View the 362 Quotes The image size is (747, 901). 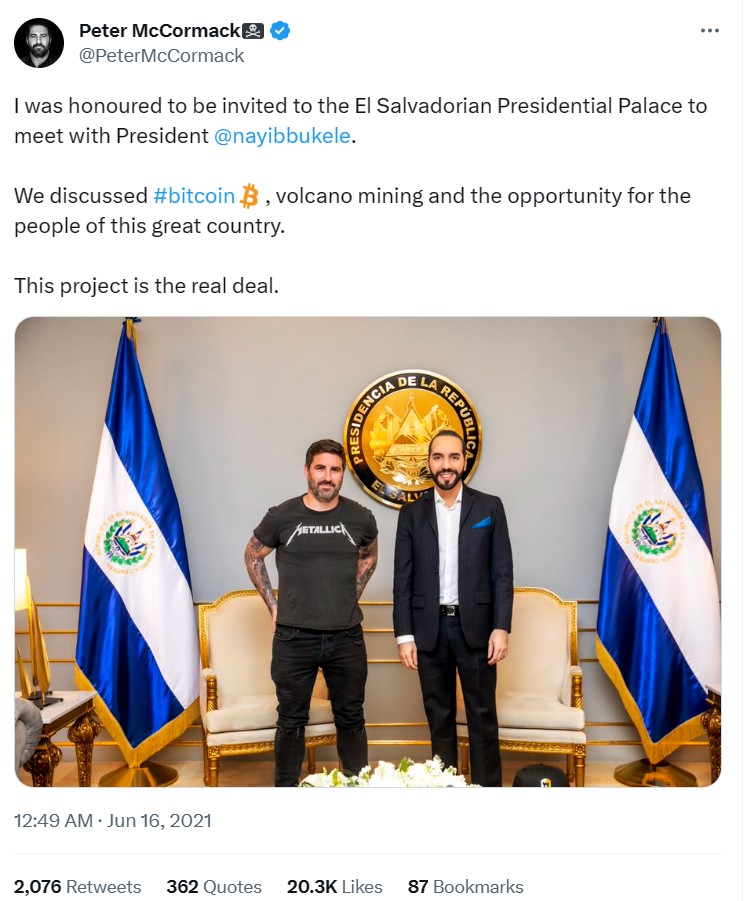[x=214, y=886]
